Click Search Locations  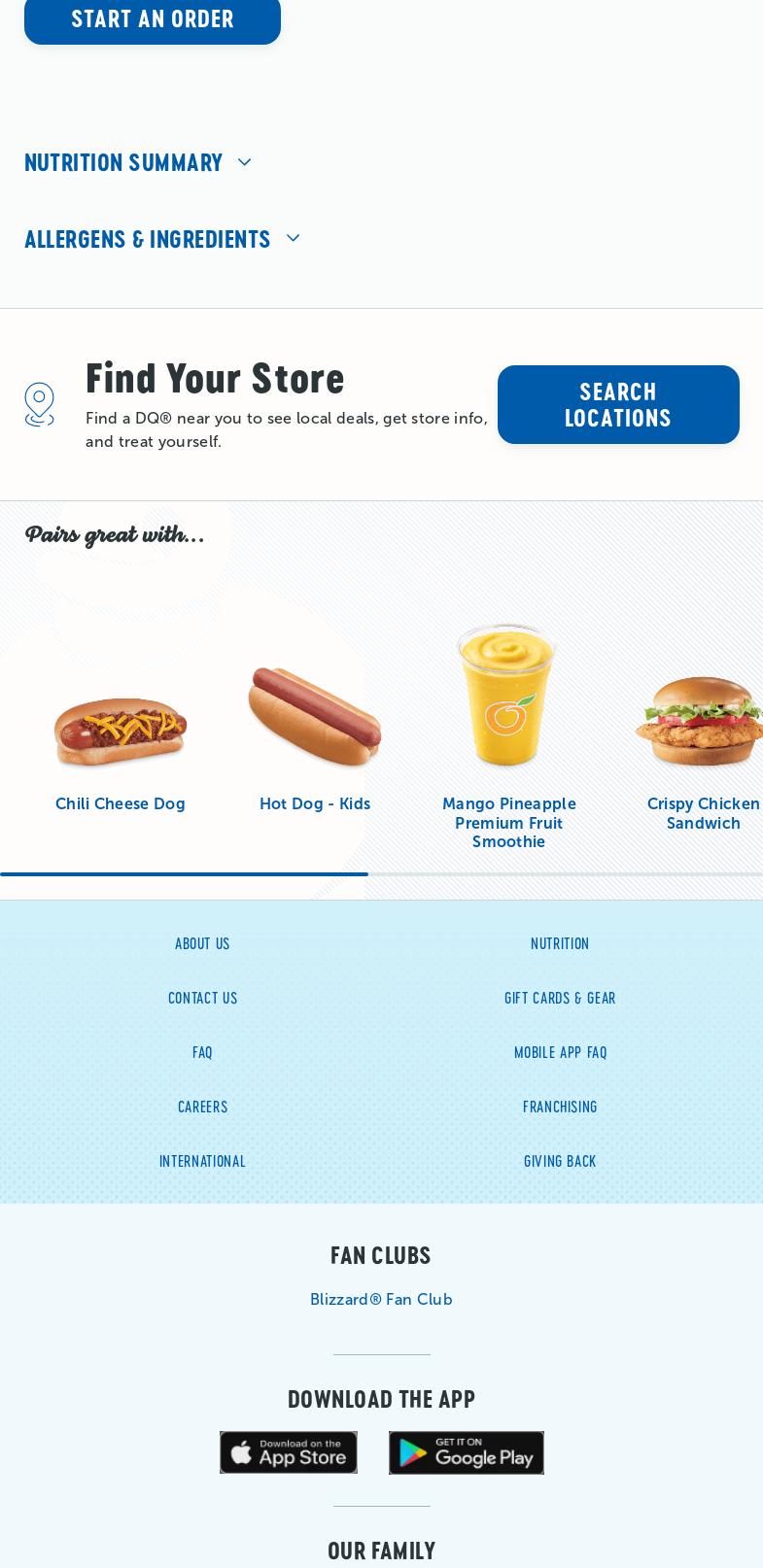click(618, 404)
